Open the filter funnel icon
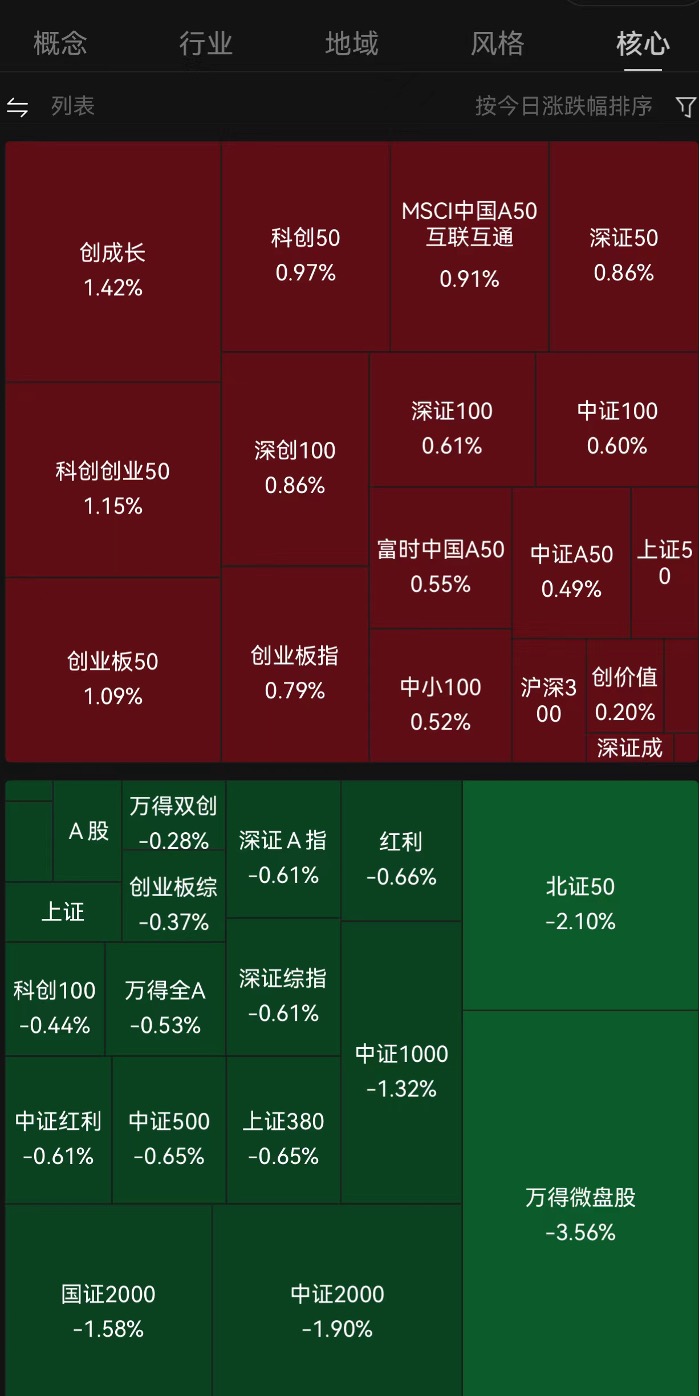The image size is (700, 1396). coord(685,106)
